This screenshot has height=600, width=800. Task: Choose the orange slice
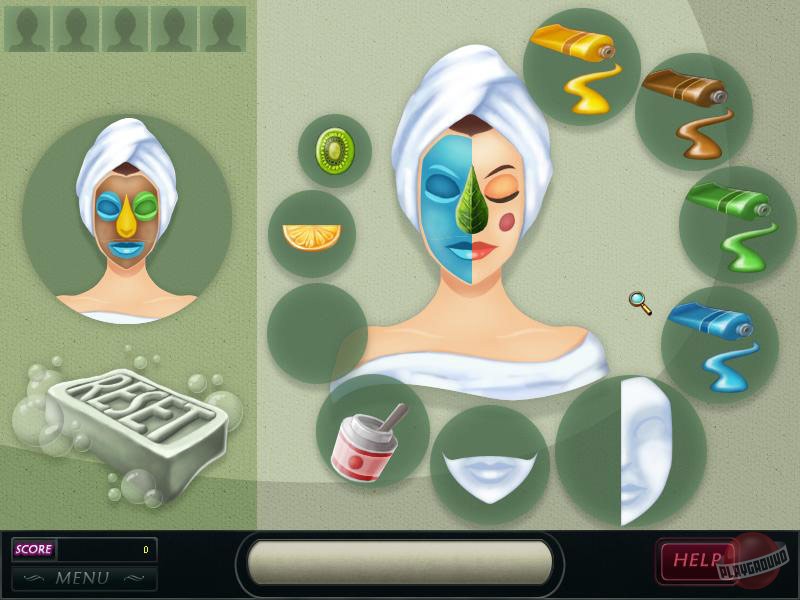311,236
